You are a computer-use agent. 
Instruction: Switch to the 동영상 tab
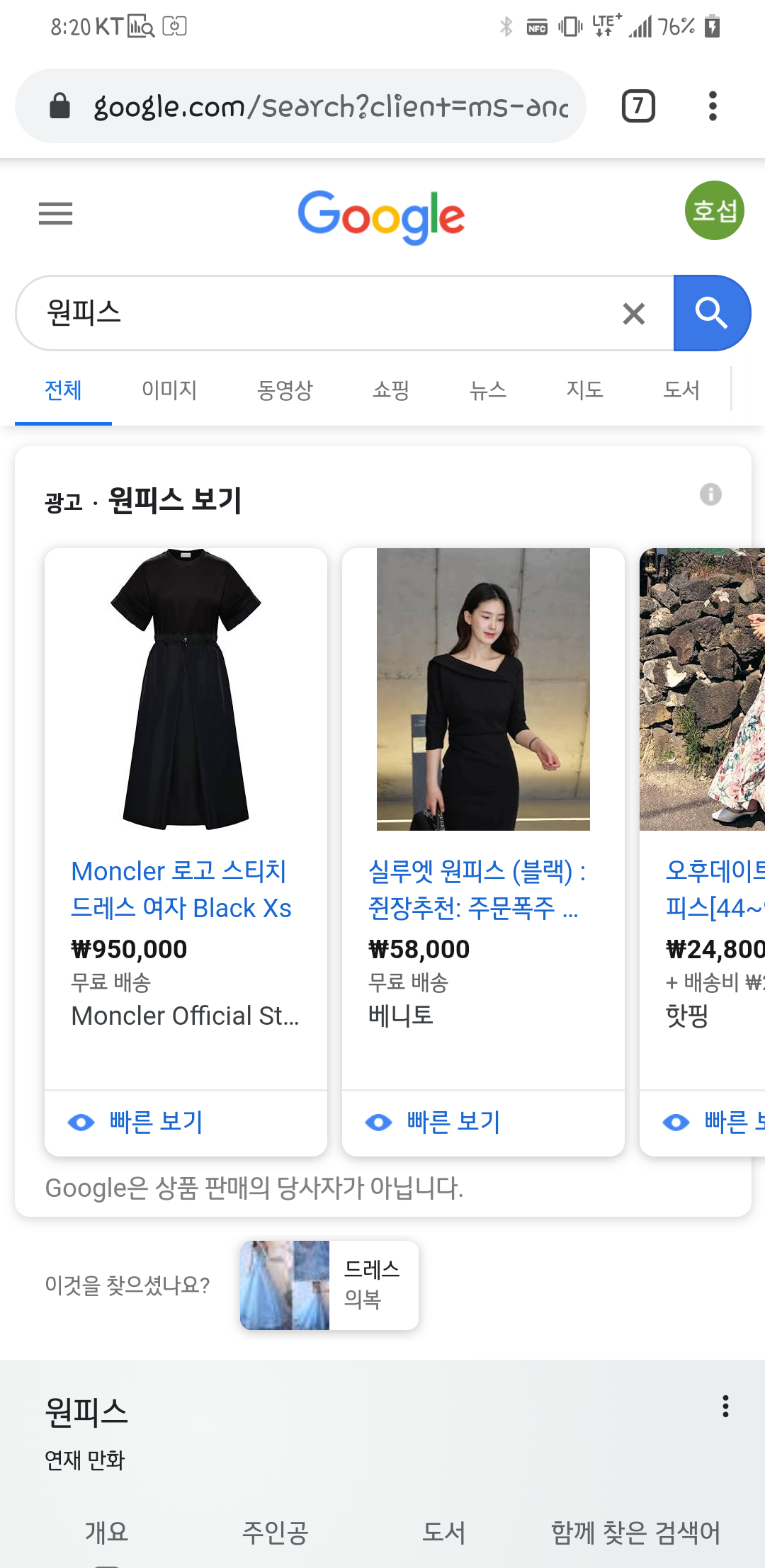(285, 390)
